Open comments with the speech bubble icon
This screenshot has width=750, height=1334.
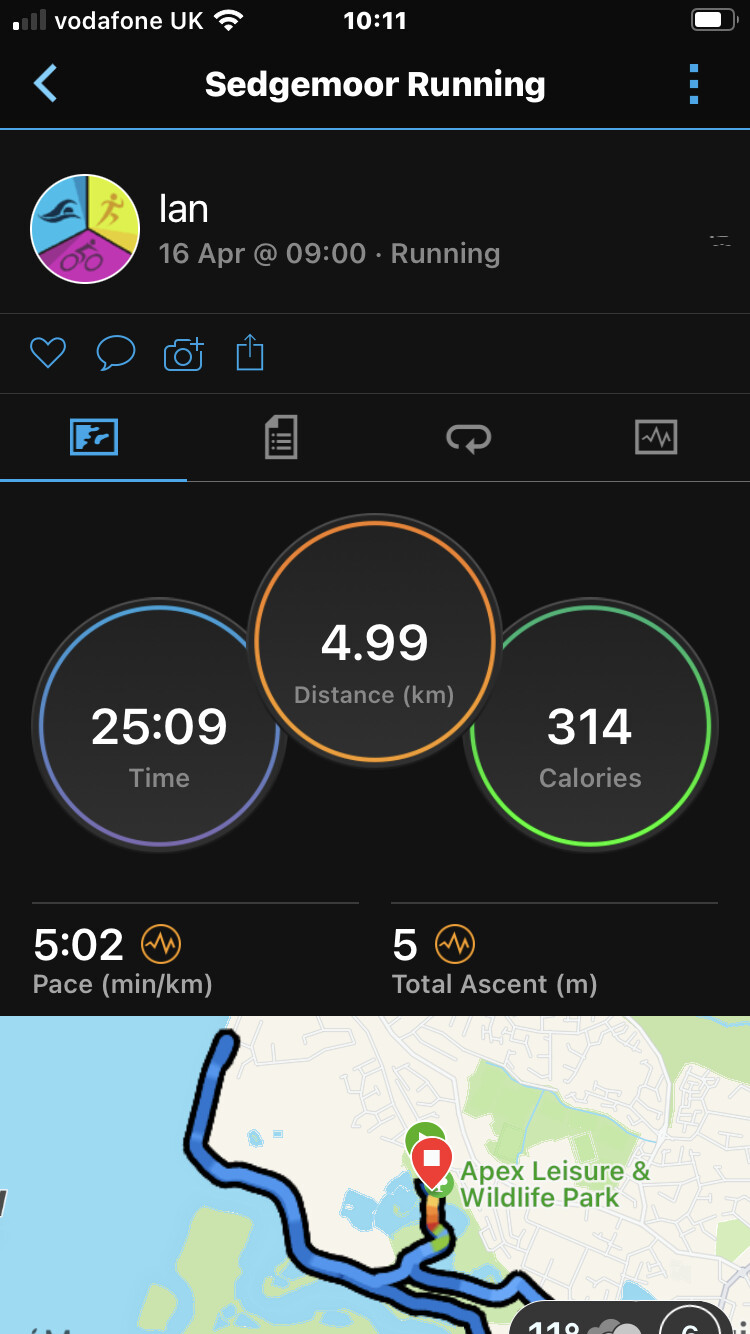click(115, 353)
